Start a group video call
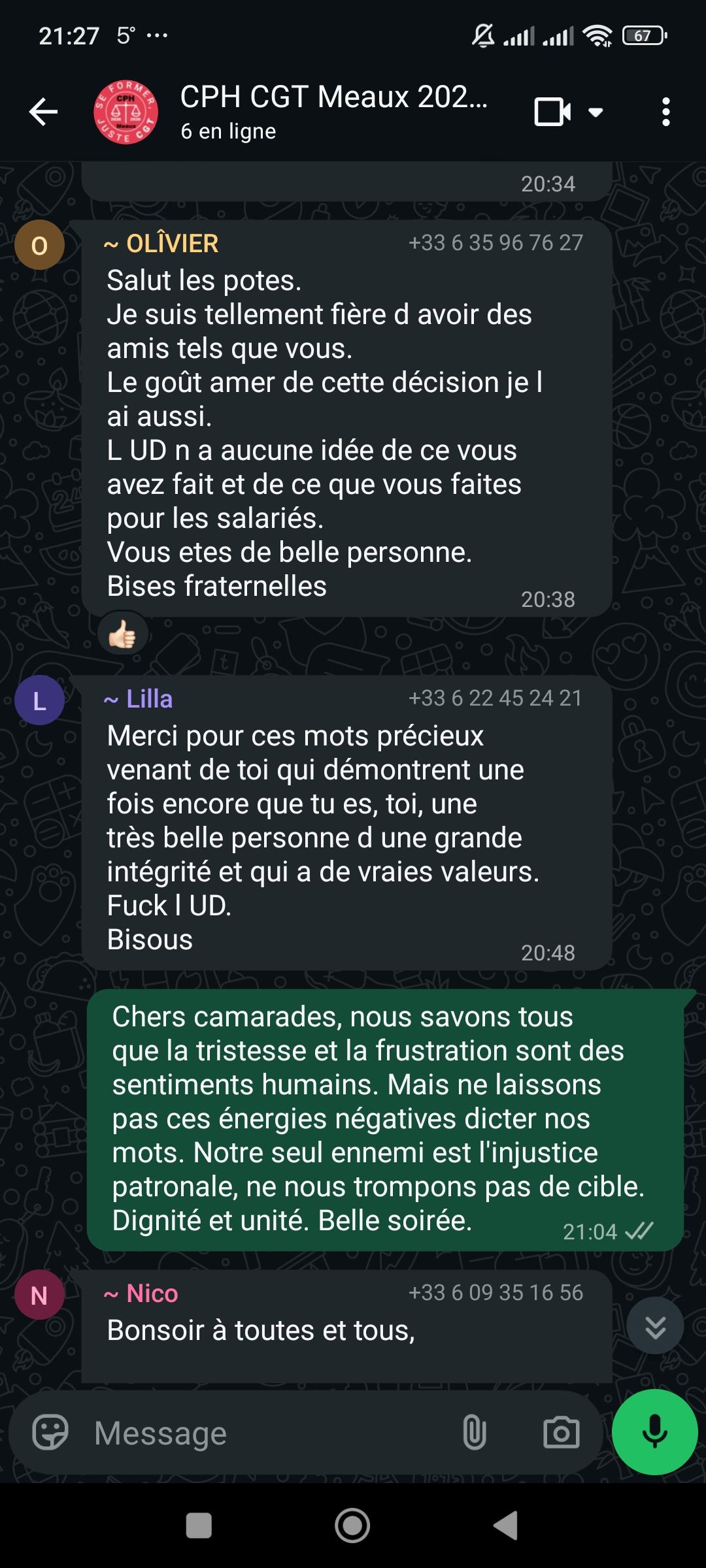 pyautogui.click(x=553, y=112)
